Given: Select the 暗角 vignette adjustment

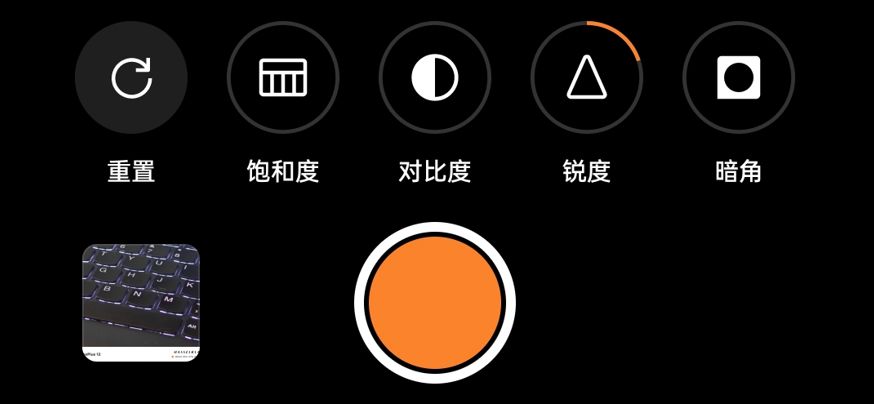Looking at the screenshot, I should 739,78.
